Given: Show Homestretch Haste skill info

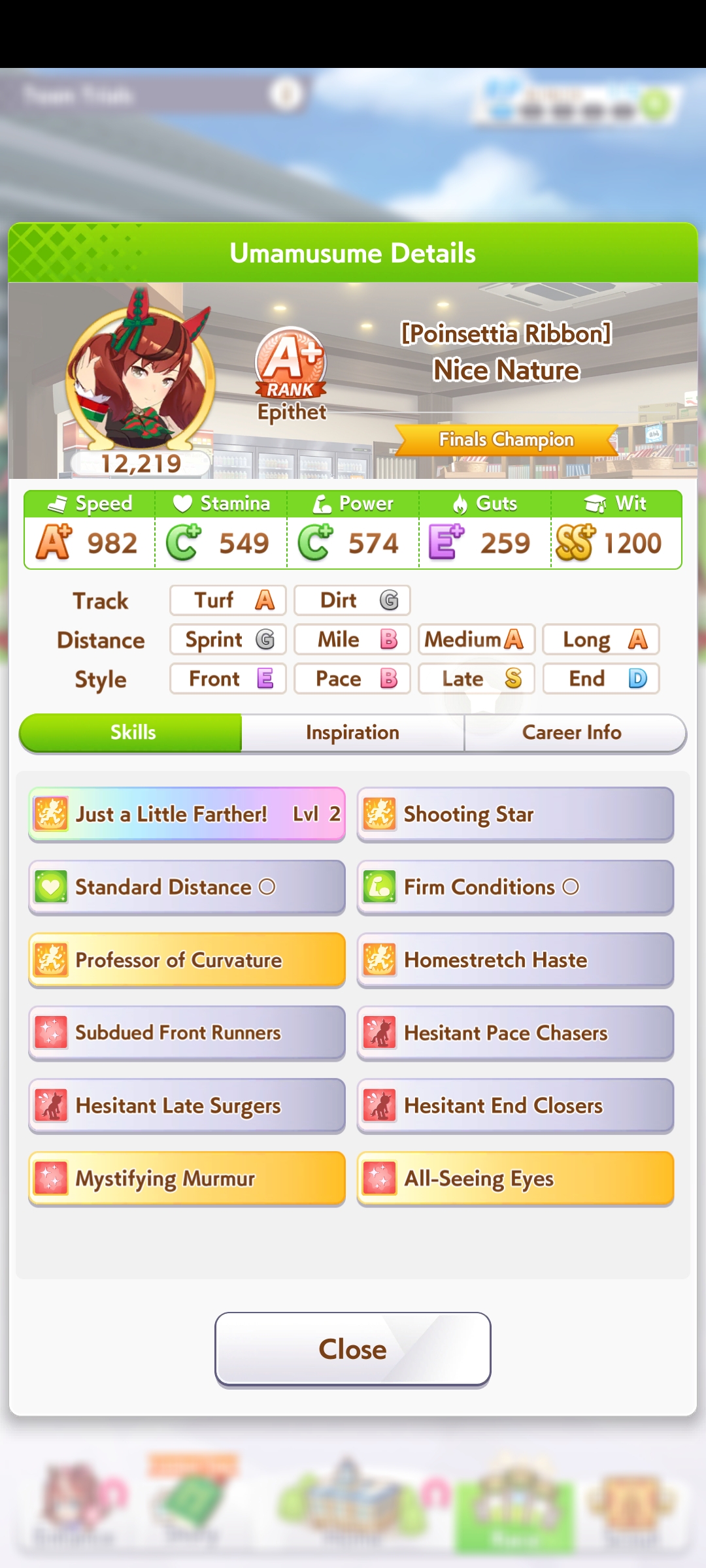Looking at the screenshot, I should click(515, 960).
